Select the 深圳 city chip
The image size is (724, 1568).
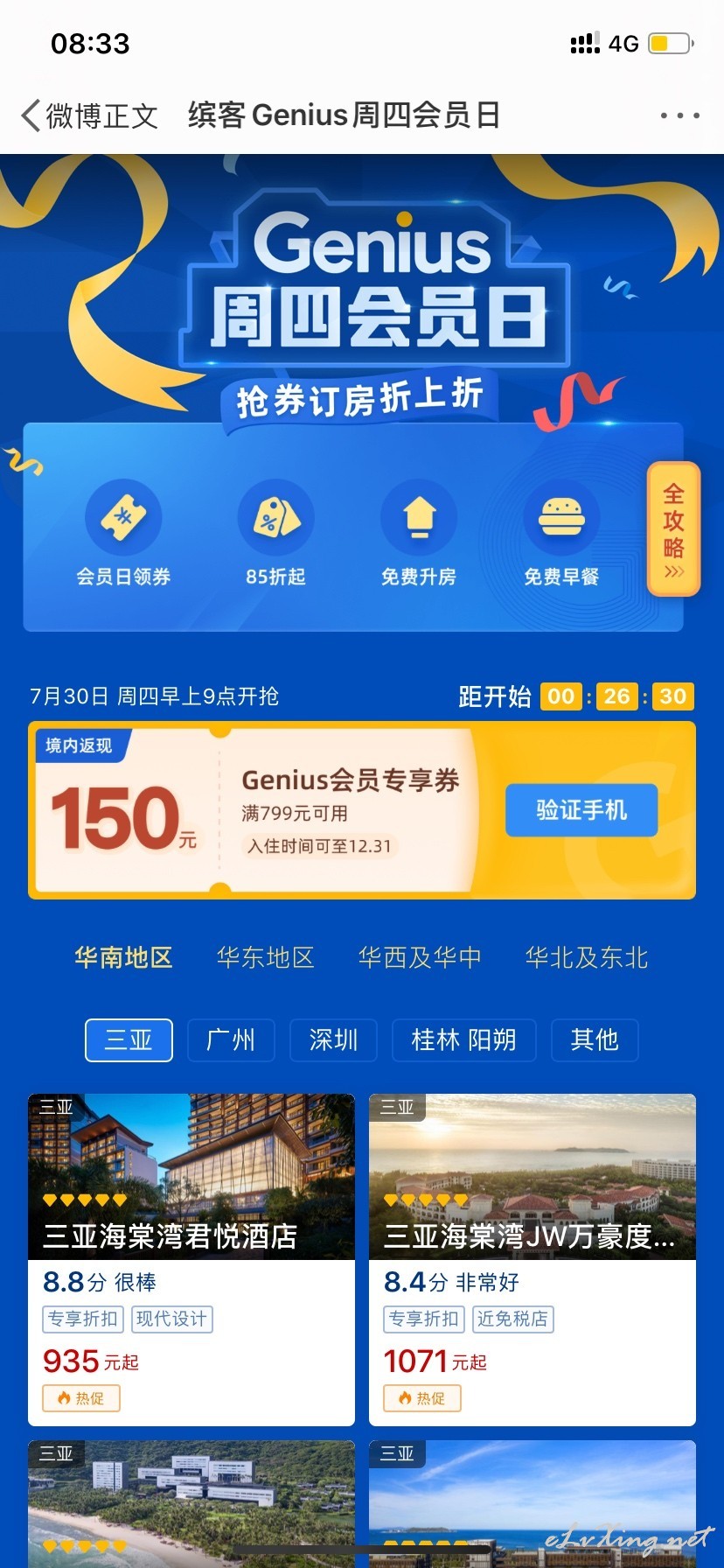coord(333,1040)
